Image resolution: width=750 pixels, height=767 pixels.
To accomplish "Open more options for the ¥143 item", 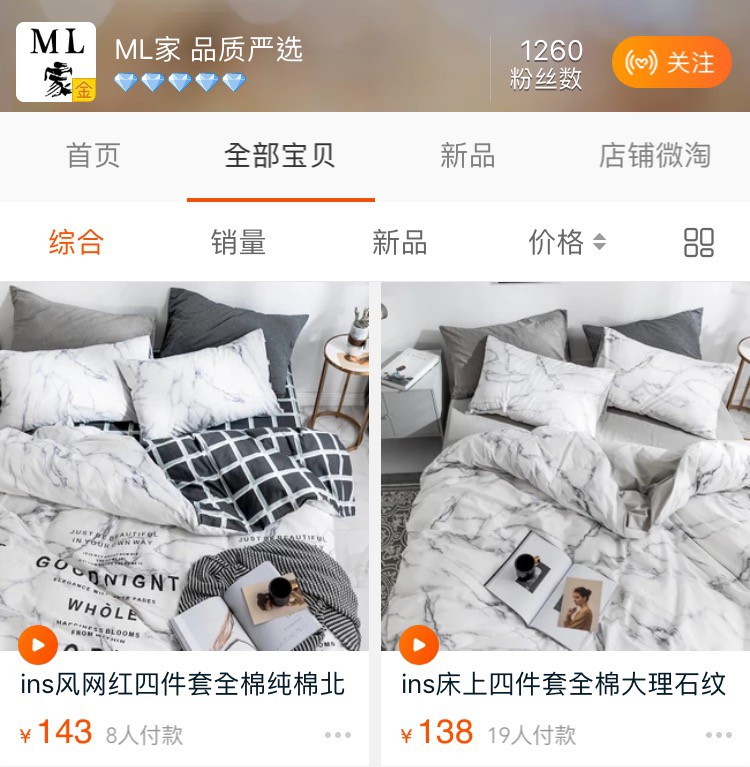I will click(338, 735).
